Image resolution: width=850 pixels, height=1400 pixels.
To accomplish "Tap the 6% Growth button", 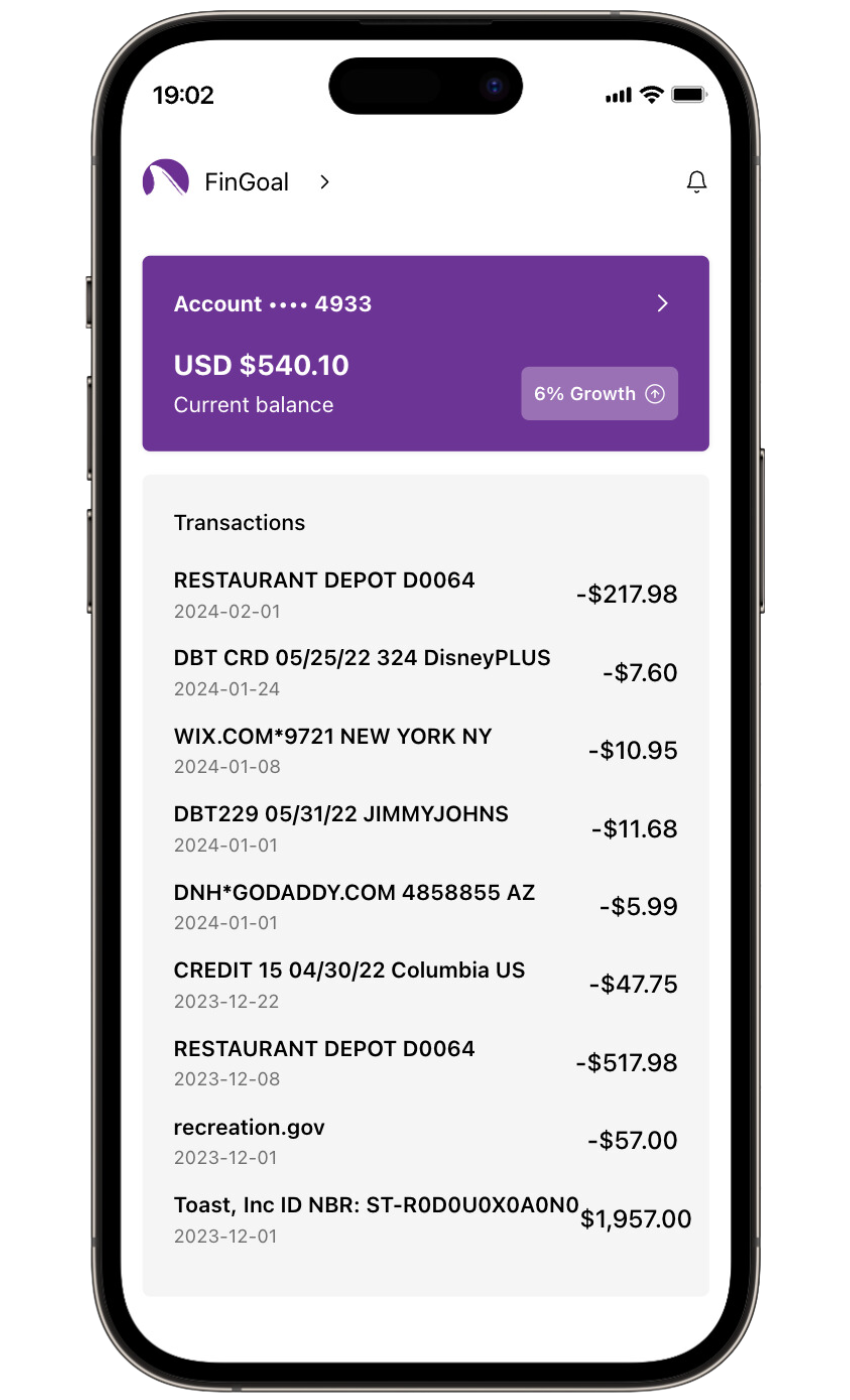I will point(599,394).
